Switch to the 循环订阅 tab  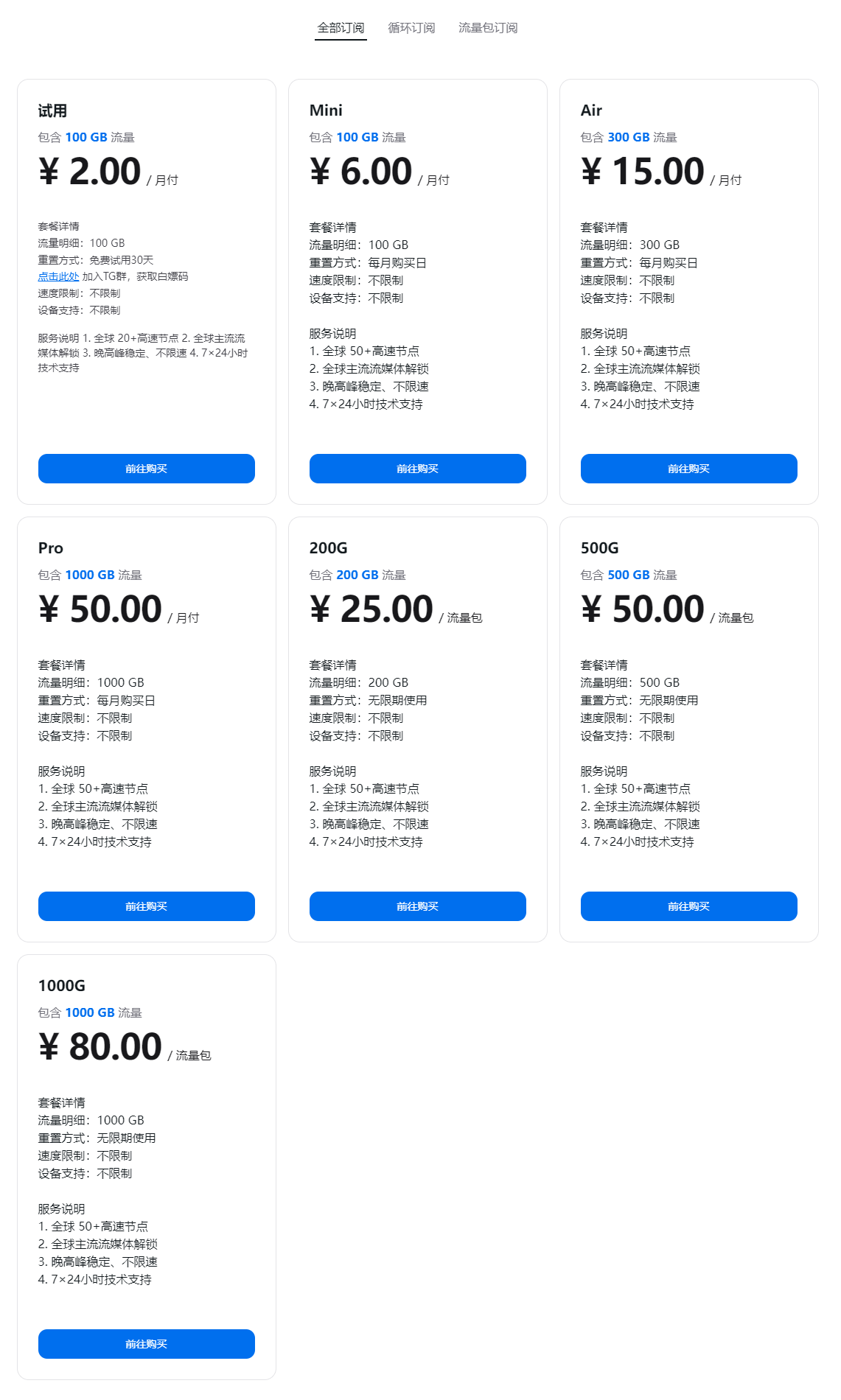point(411,28)
